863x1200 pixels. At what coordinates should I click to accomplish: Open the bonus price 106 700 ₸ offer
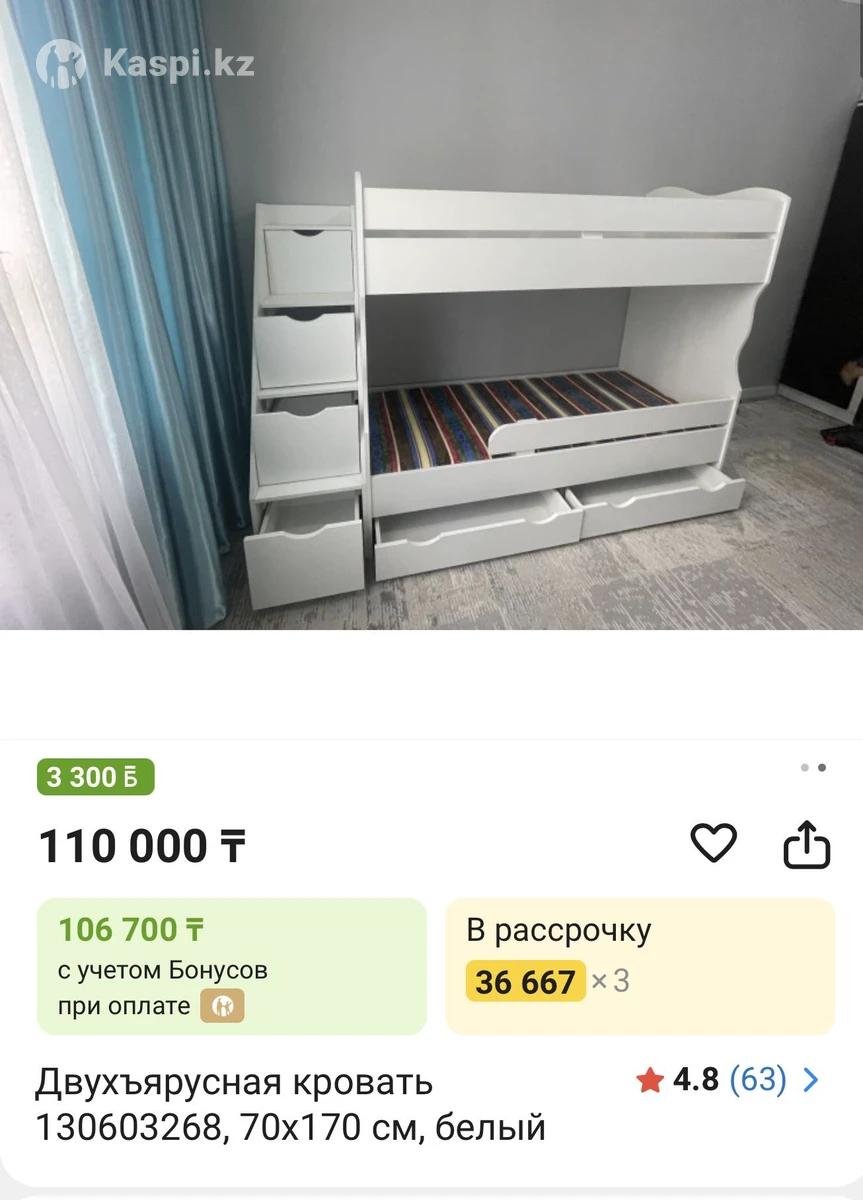click(231, 965)
